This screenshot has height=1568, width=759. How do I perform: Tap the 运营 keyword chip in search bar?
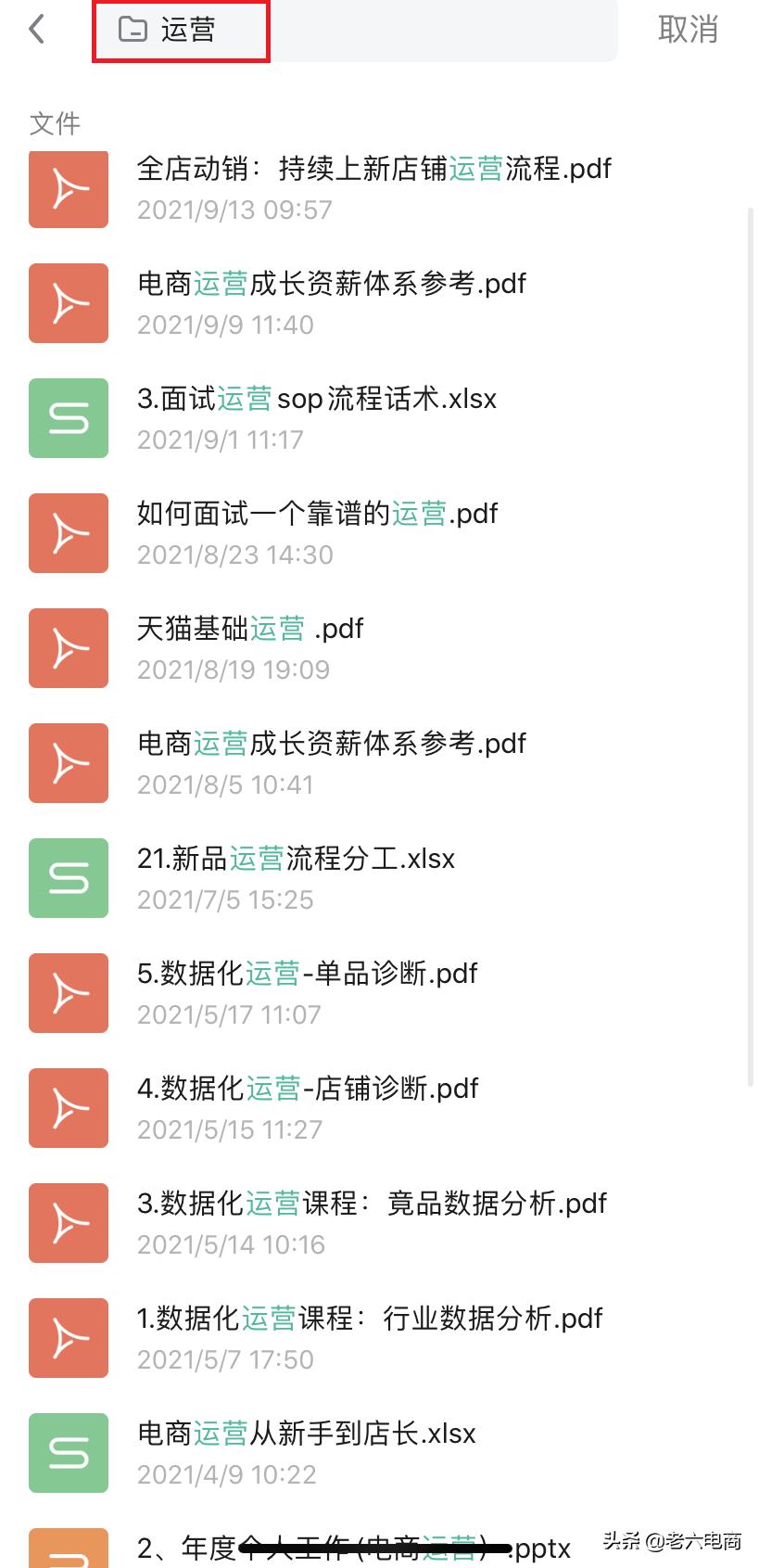(x=191, y=29)
